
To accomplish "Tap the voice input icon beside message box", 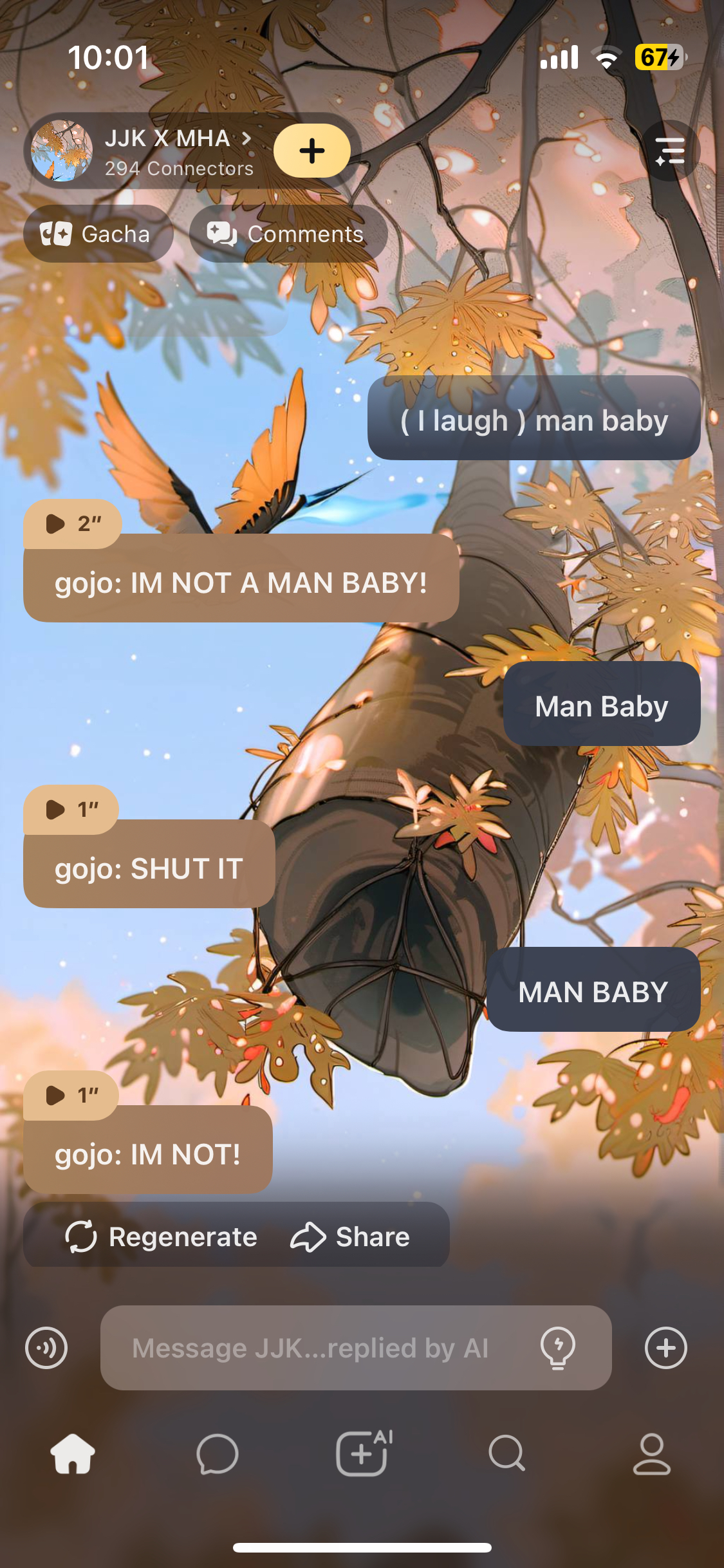I will click(46, 1347).
